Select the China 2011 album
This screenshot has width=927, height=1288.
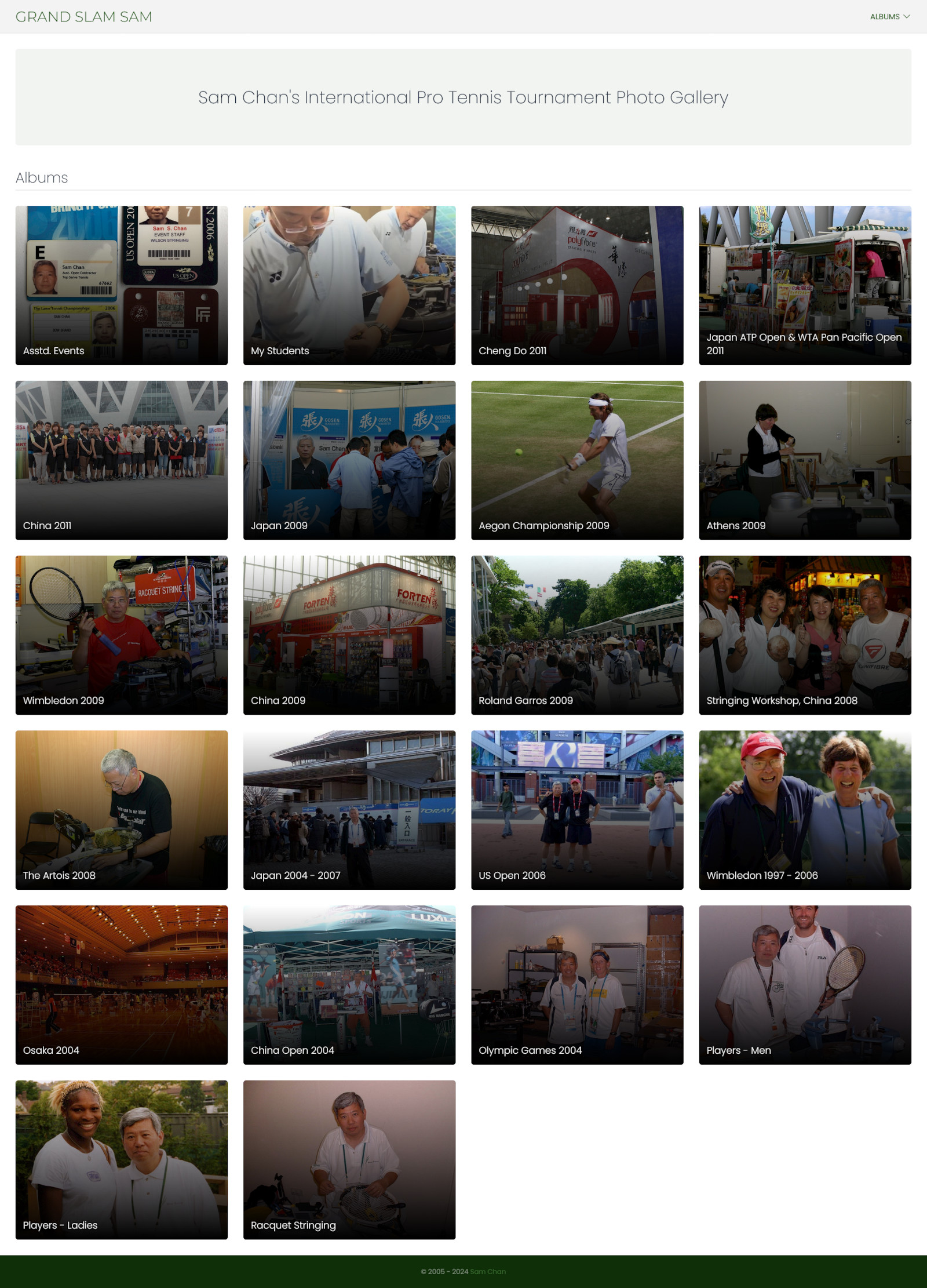click(121, 460)
